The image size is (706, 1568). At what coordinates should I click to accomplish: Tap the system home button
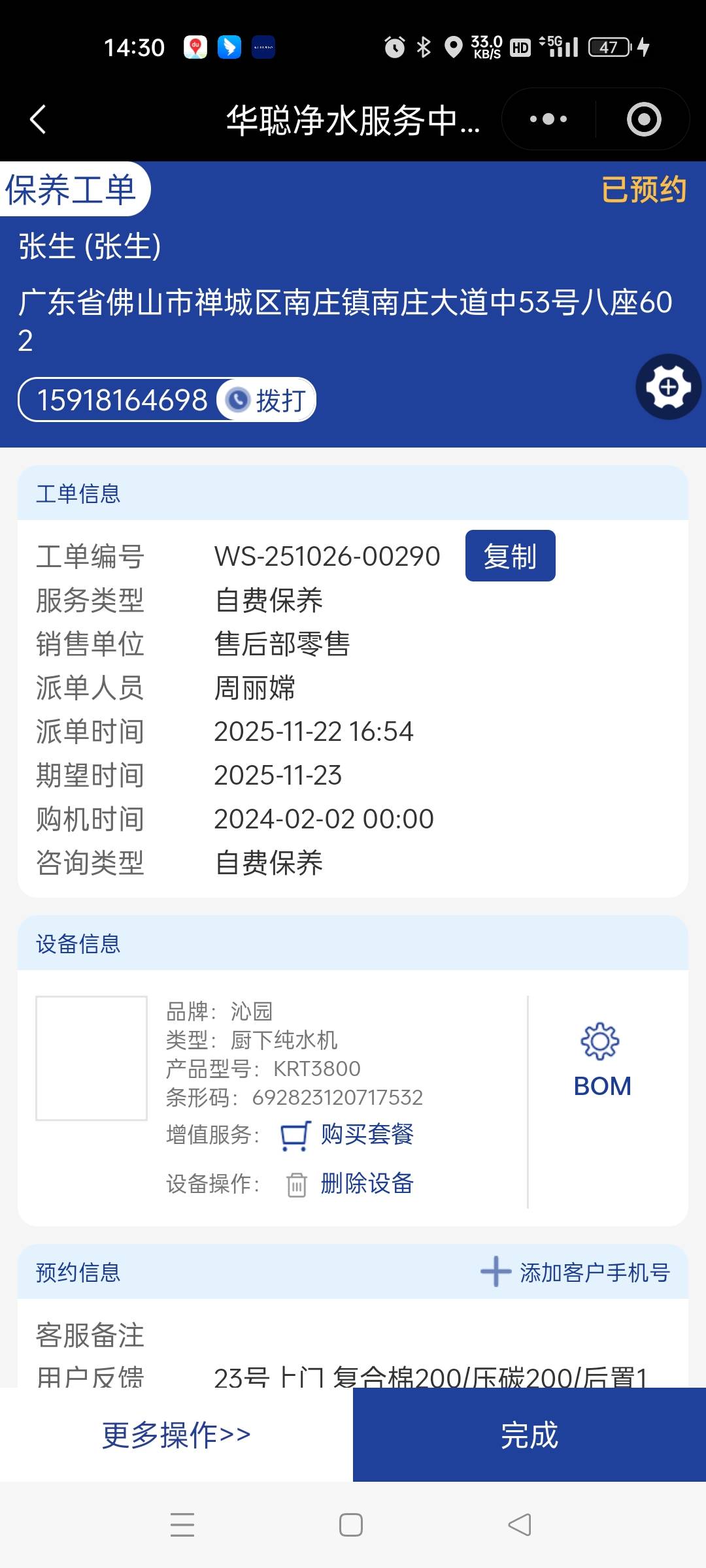(x=351, y=1525)
